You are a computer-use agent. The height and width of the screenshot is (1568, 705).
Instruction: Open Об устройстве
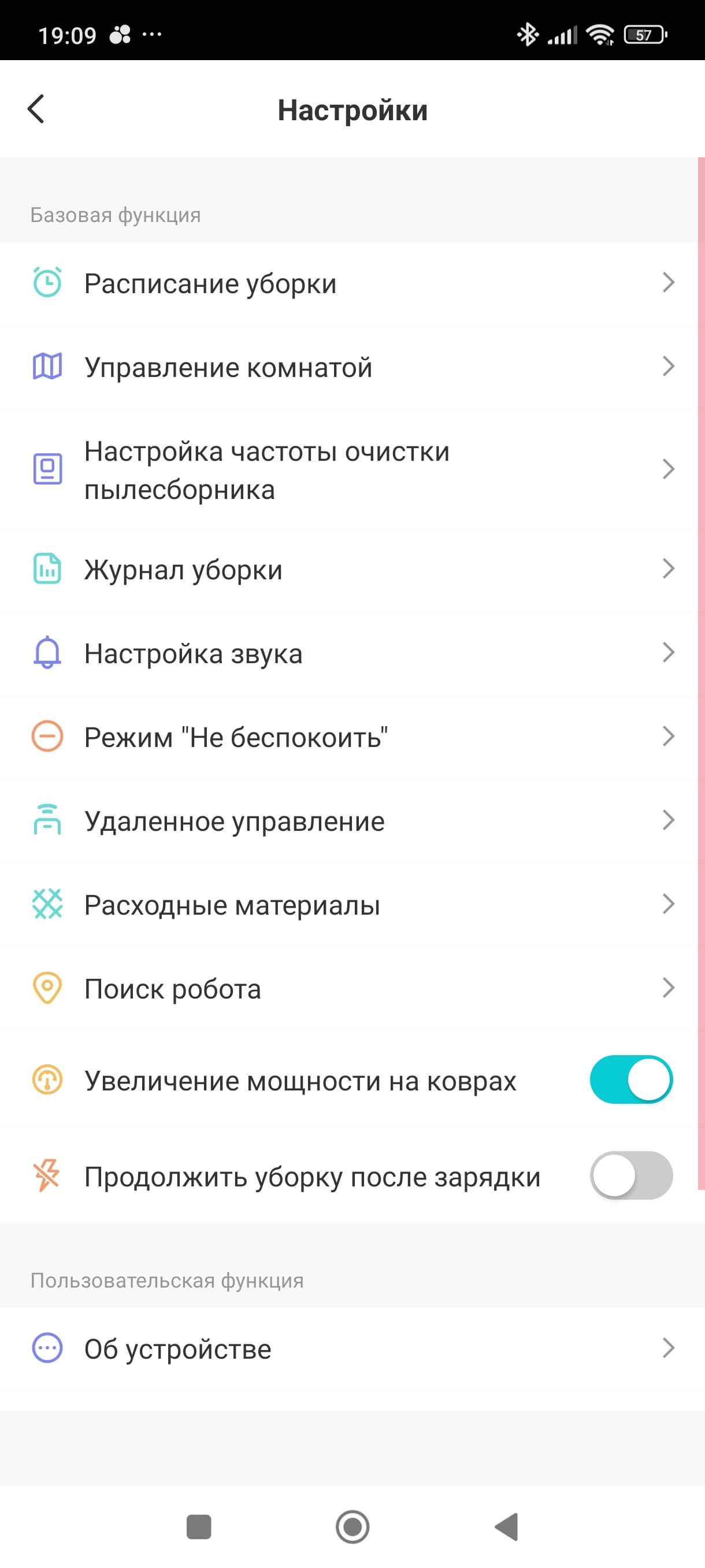tap(352, 1349)
